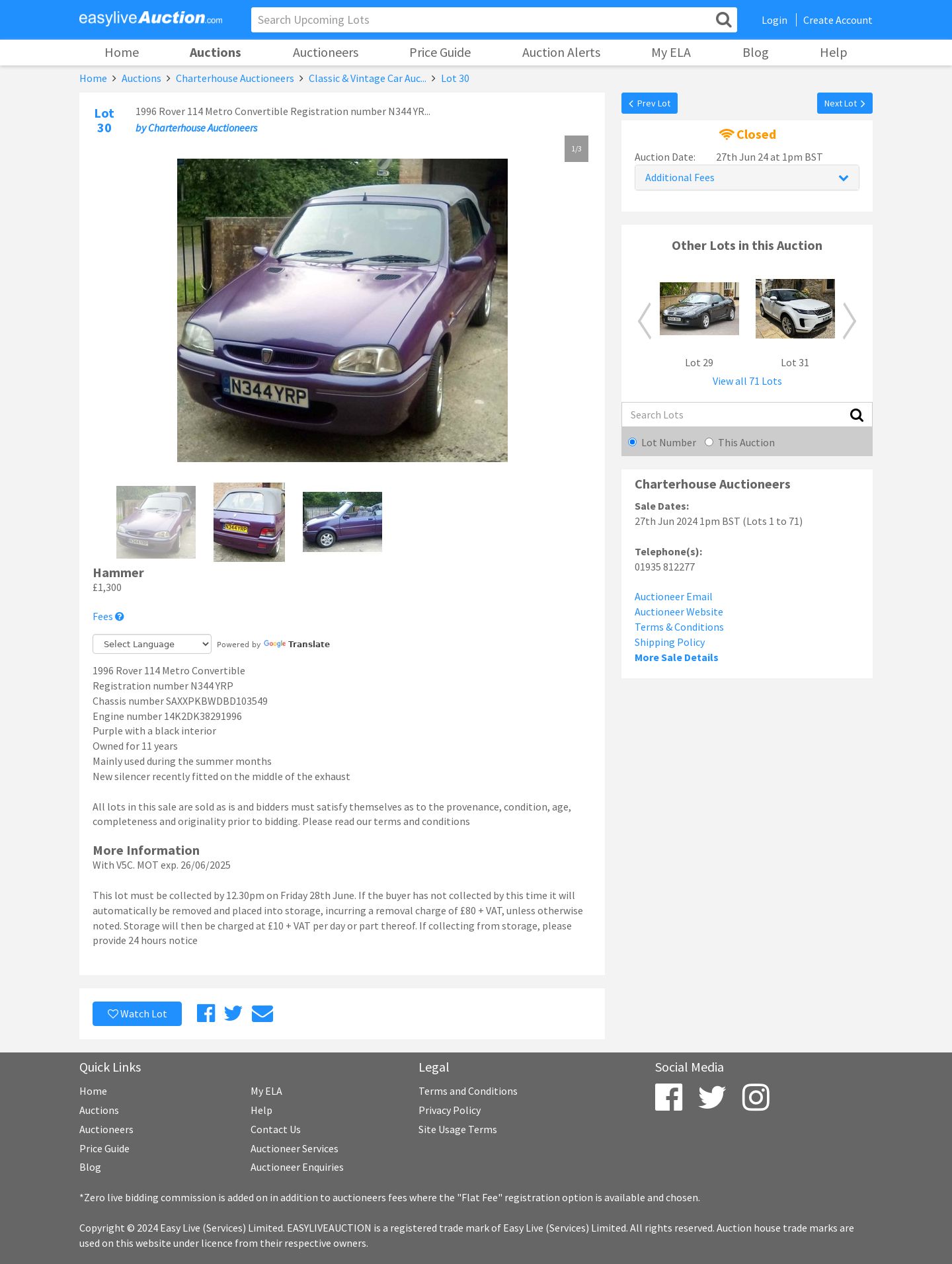This screenshot has height=1264, width=952.
Task: Open Charterhouse Auctioneers breadcrumb link
Action: point(235,79)
